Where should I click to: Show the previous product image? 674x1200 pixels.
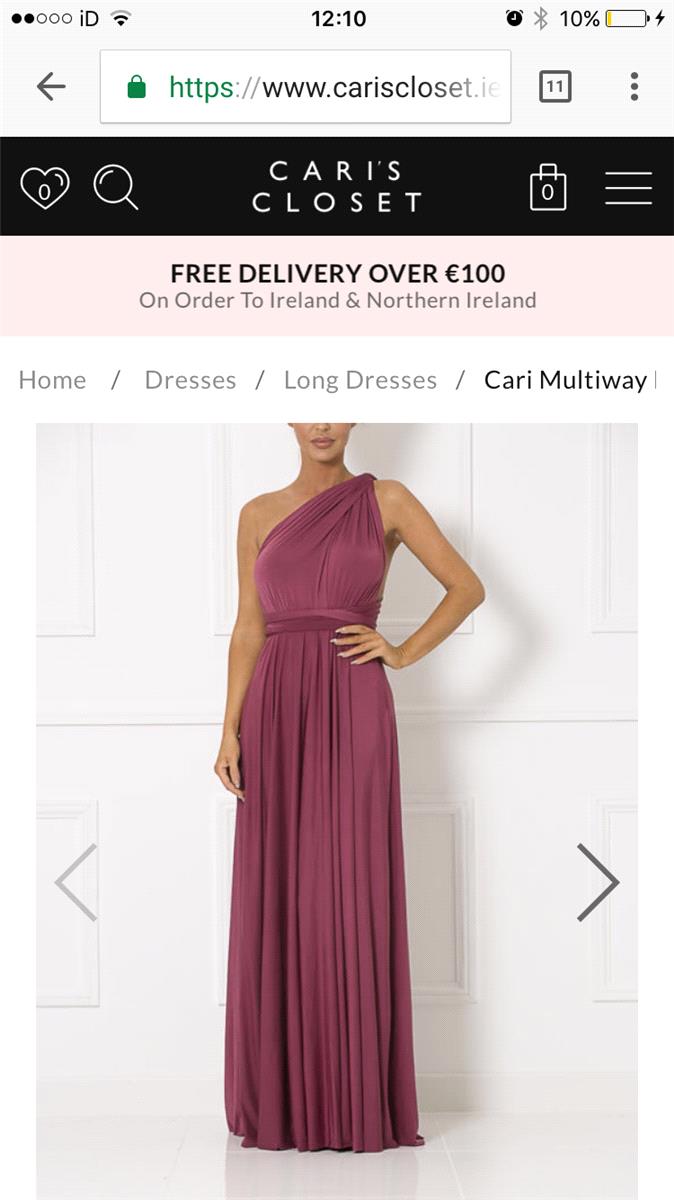[x=77, y=882]
